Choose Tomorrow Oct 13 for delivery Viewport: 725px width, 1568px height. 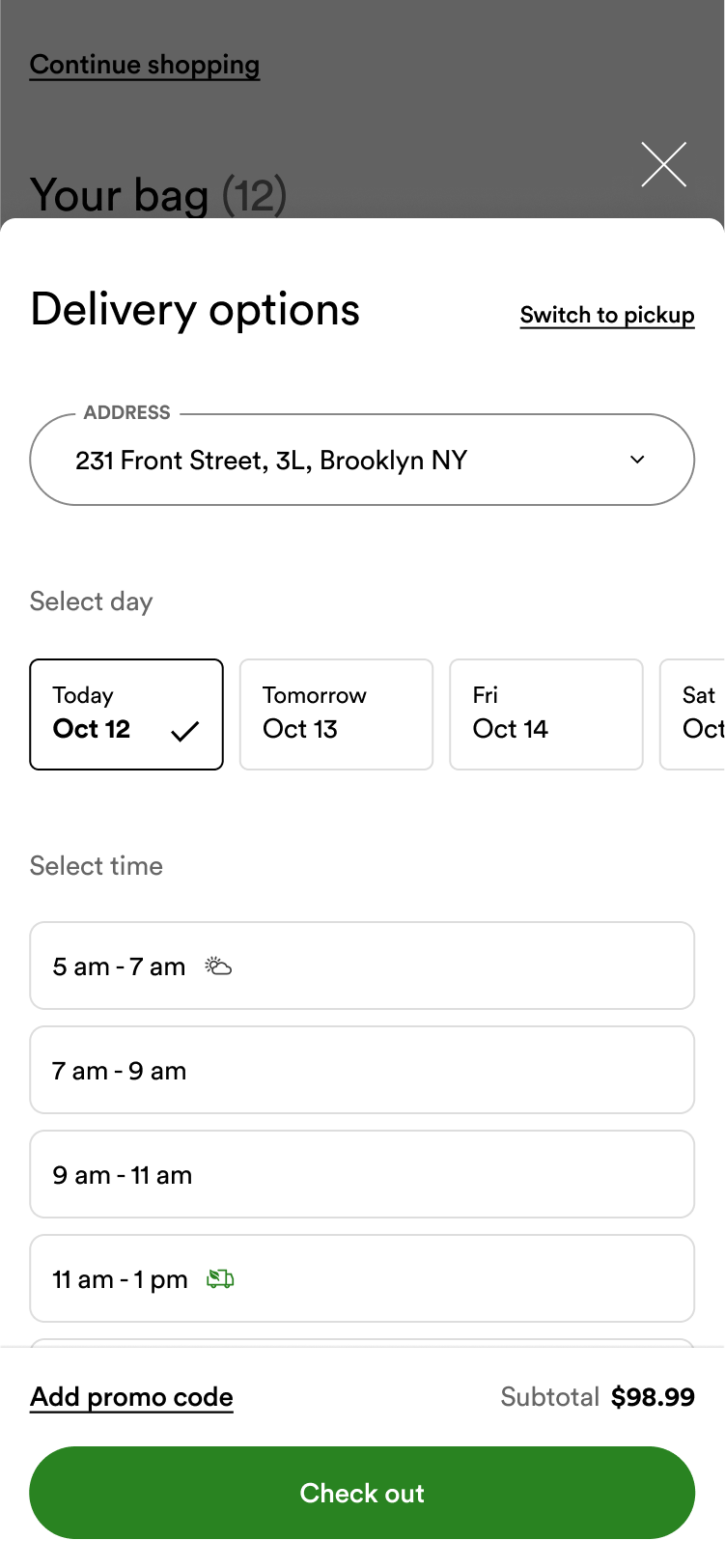(336, 714)
